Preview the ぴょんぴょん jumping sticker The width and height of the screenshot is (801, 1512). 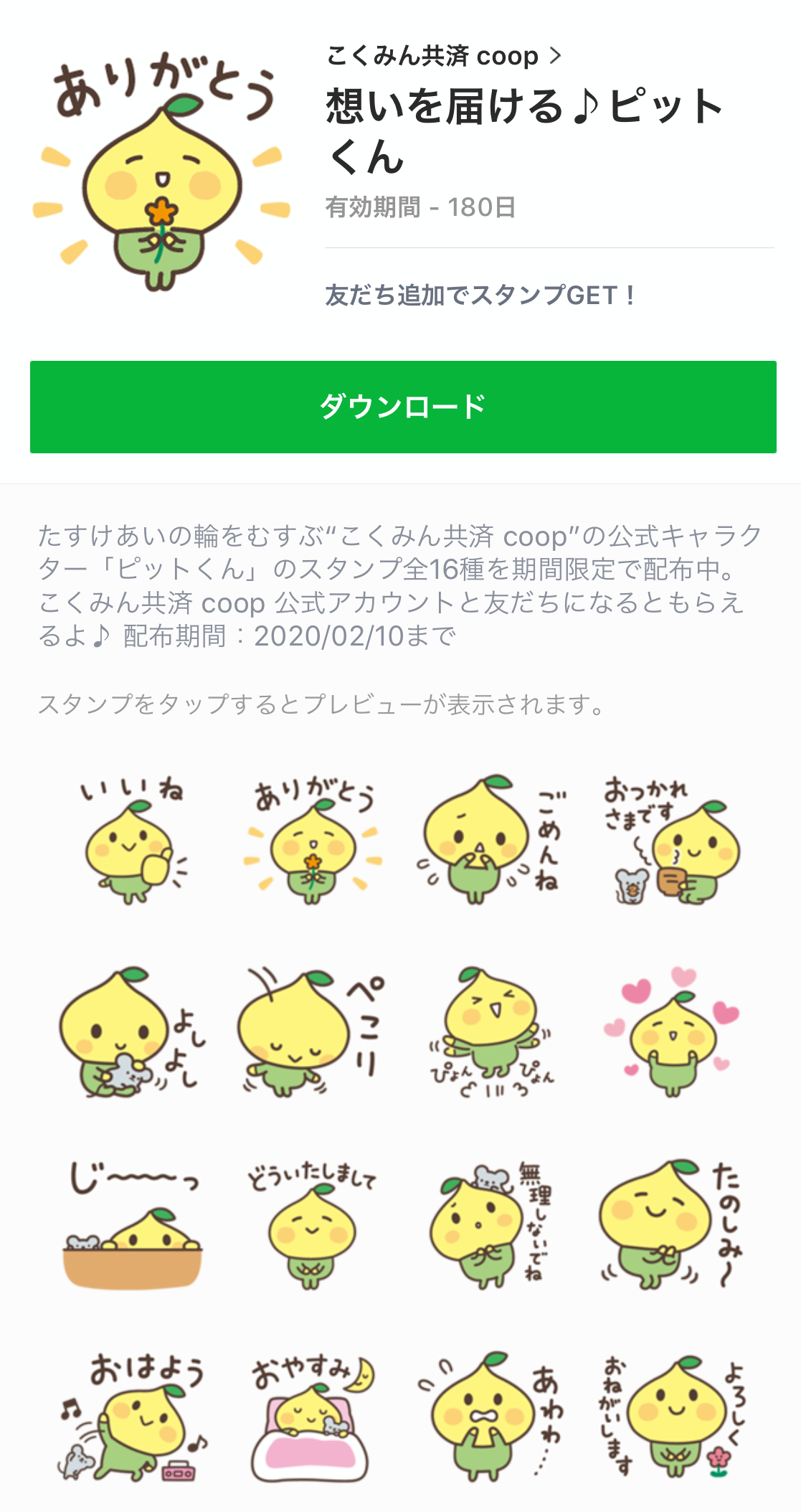pyautogui.click(x=492, y=1031)
